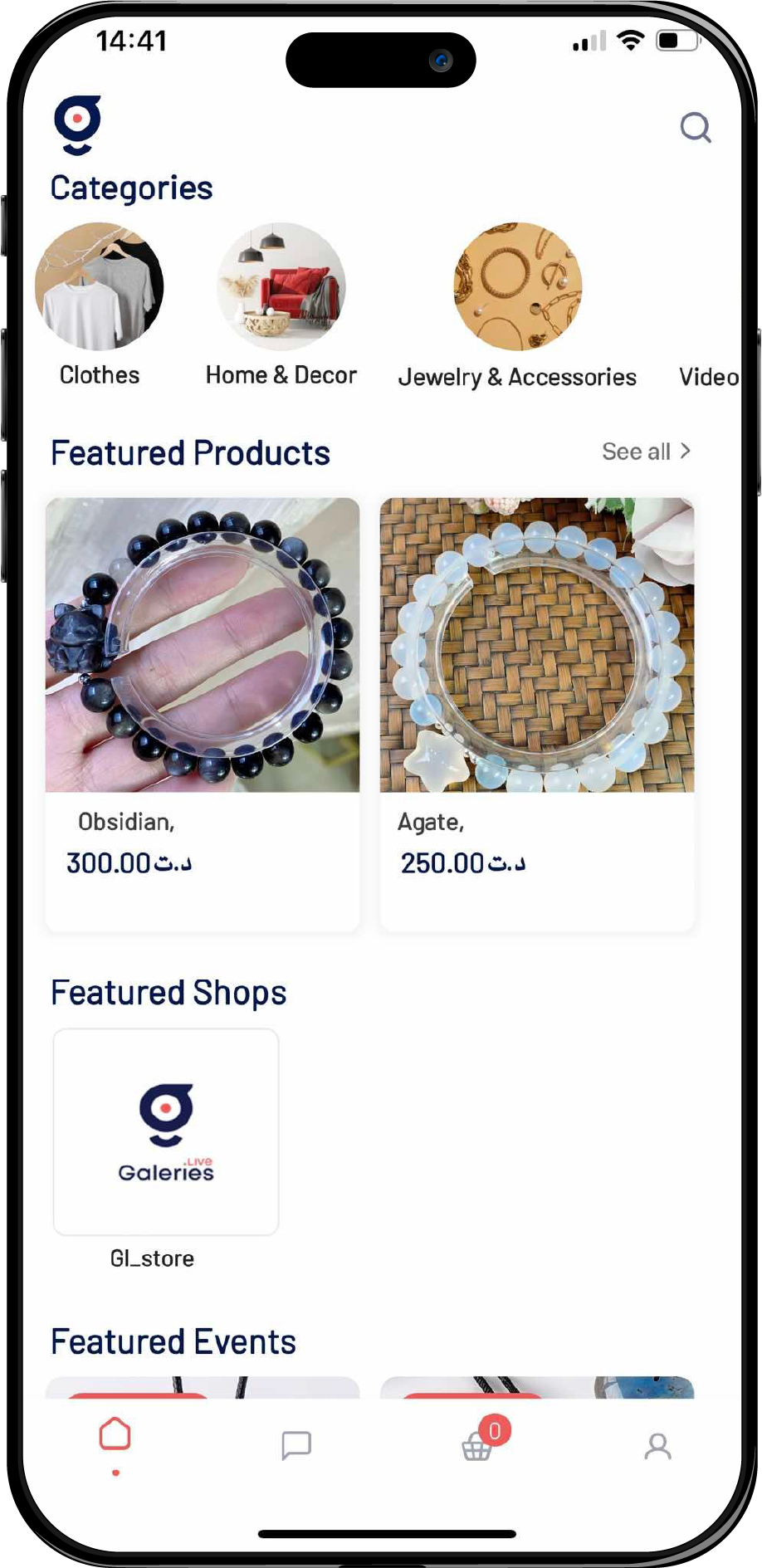762x1568 pixels.
Task: Go to the Home tab
Action: (x=115, y=1436)
